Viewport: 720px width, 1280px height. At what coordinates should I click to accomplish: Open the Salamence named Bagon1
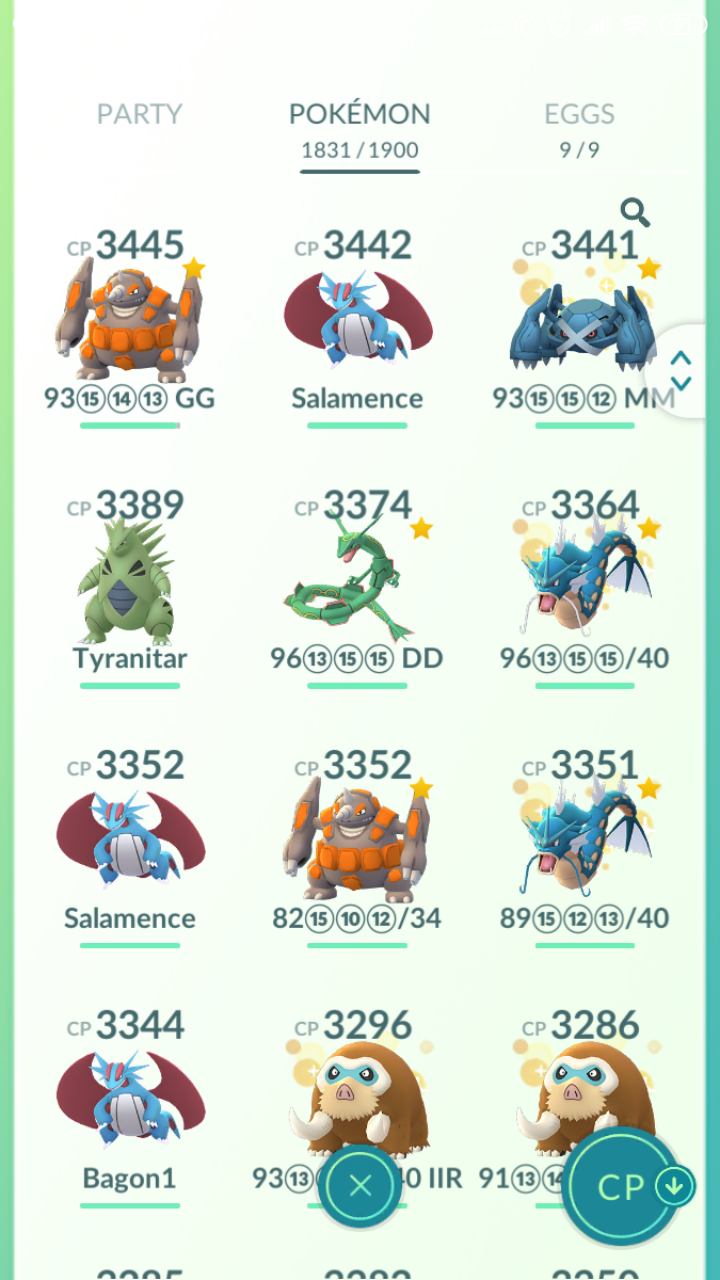pos(130,1107)
